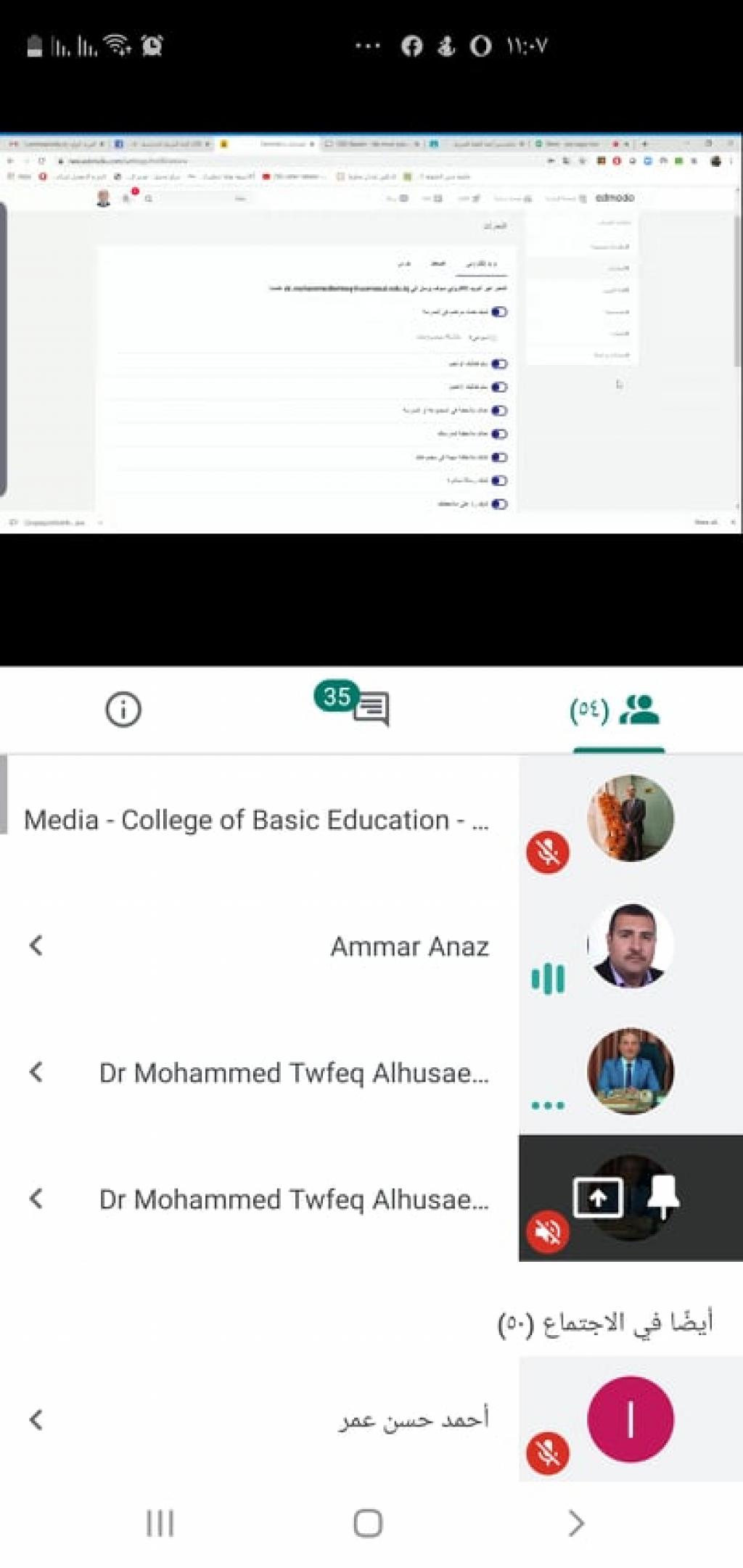Tap the muted speaker icon on the presentation
The width and height of the screenshot is (743, 1568).
(x=548, y=1231)
